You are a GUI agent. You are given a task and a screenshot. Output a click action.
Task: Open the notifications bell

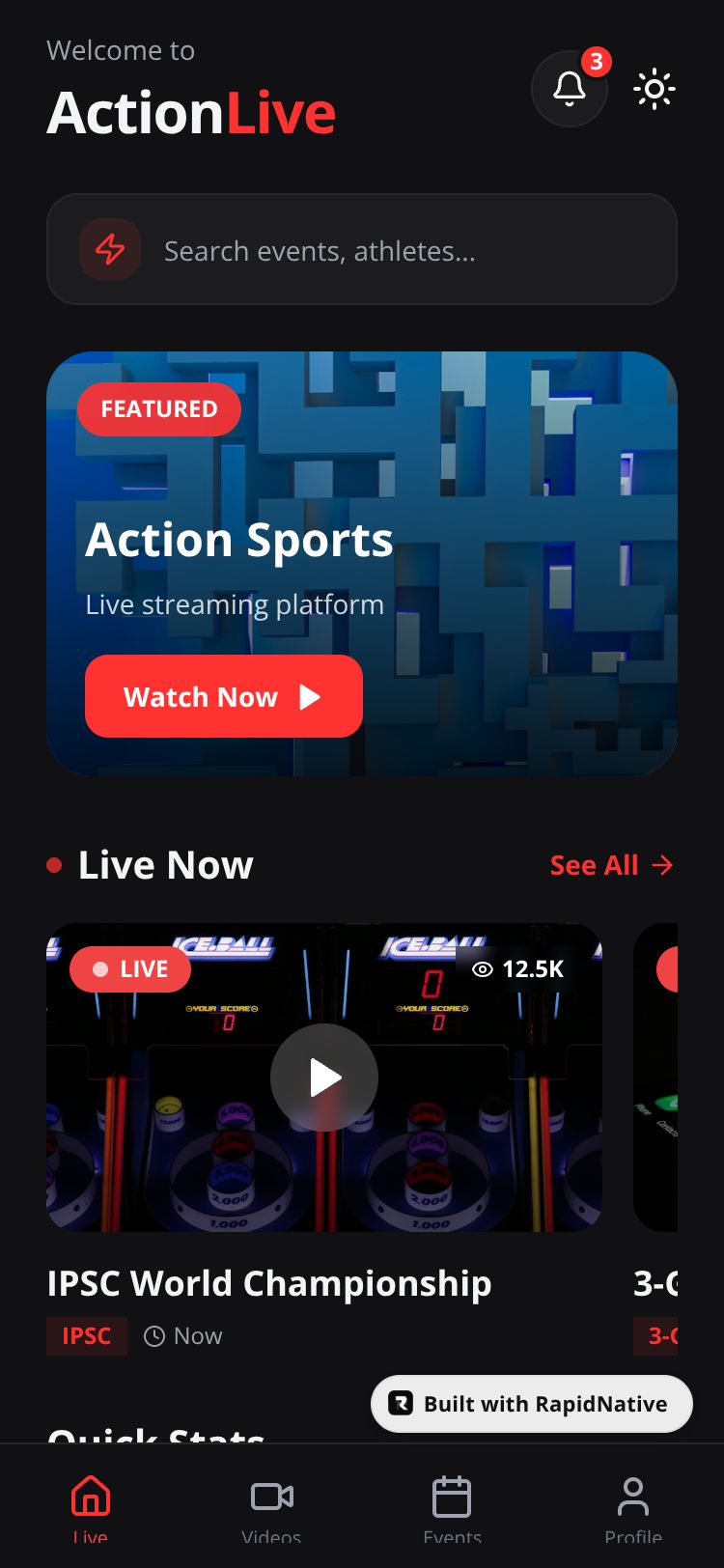(570, 89)
